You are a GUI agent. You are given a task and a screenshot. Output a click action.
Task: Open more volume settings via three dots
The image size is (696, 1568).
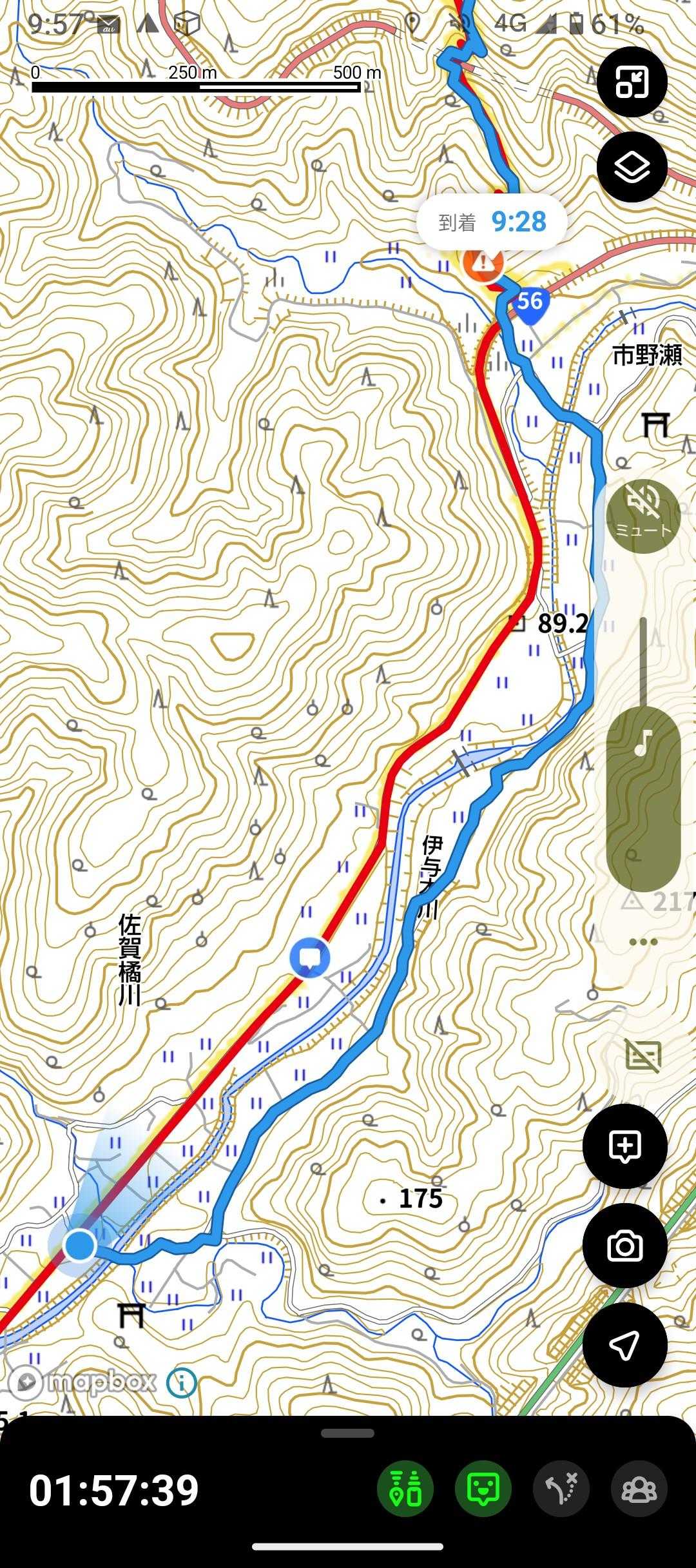point(643,942)
